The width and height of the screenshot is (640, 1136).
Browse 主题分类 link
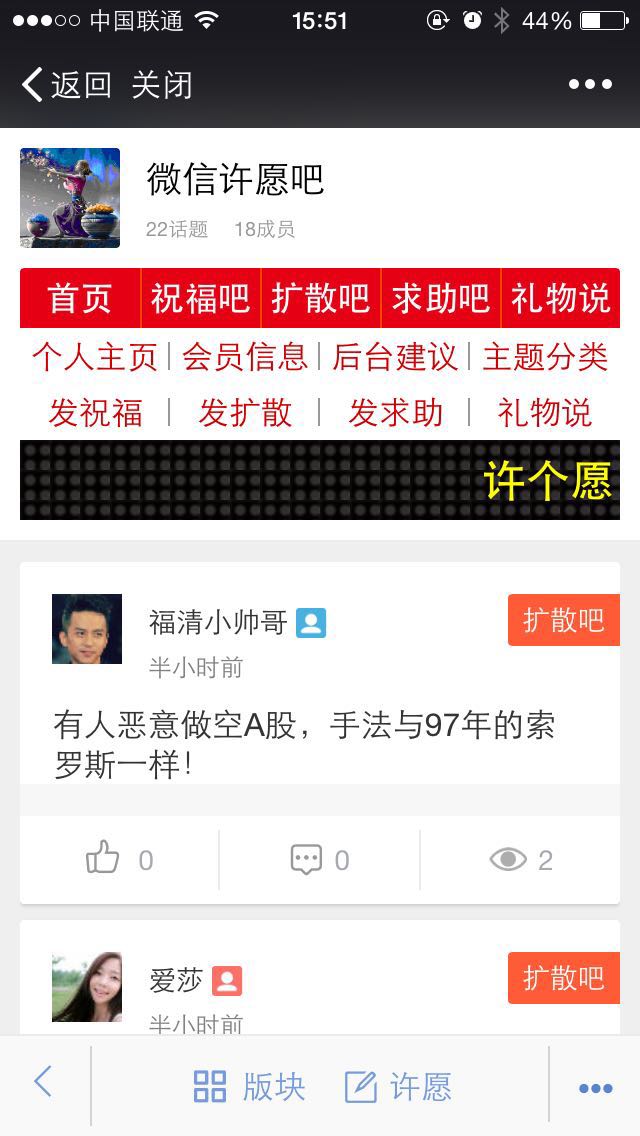(545, 357)
